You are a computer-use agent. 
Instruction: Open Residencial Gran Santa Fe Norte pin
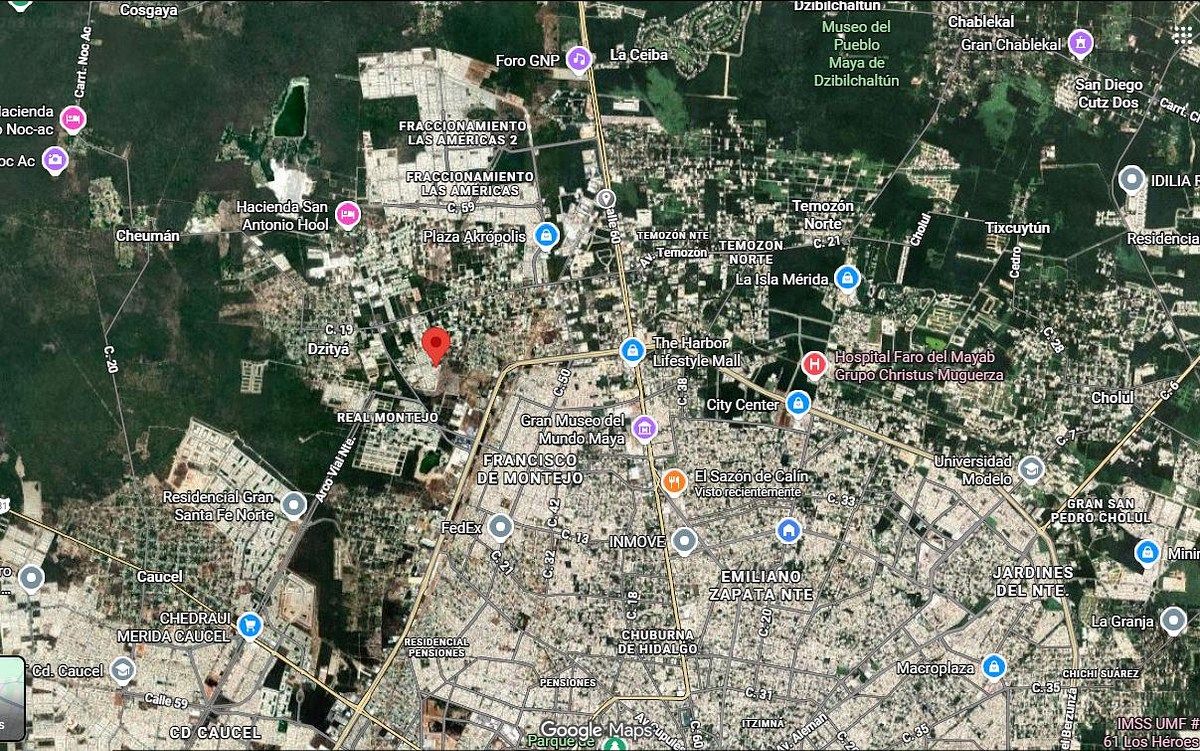293,505
